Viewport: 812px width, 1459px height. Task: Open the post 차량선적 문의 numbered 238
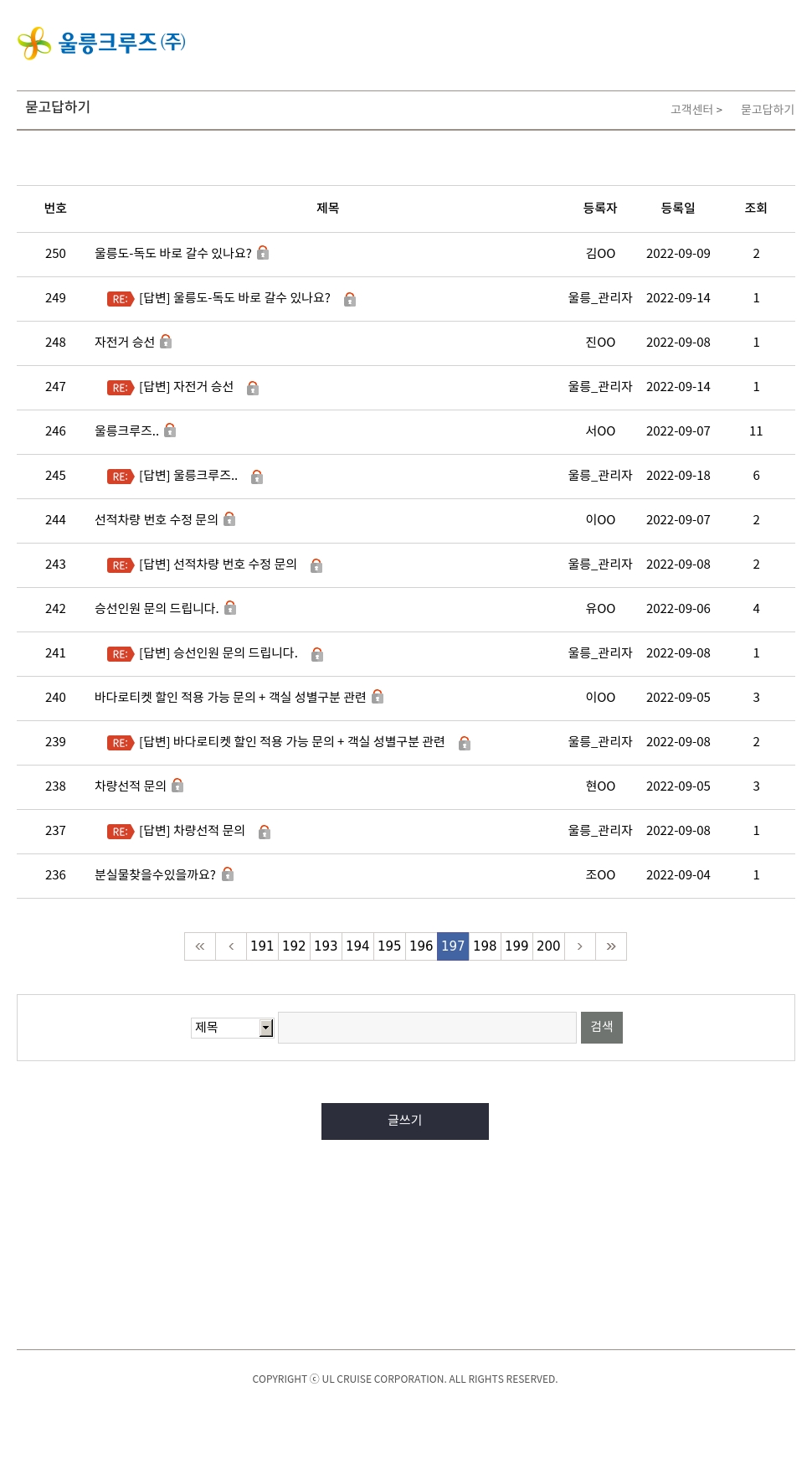click(x=131, y=786)
